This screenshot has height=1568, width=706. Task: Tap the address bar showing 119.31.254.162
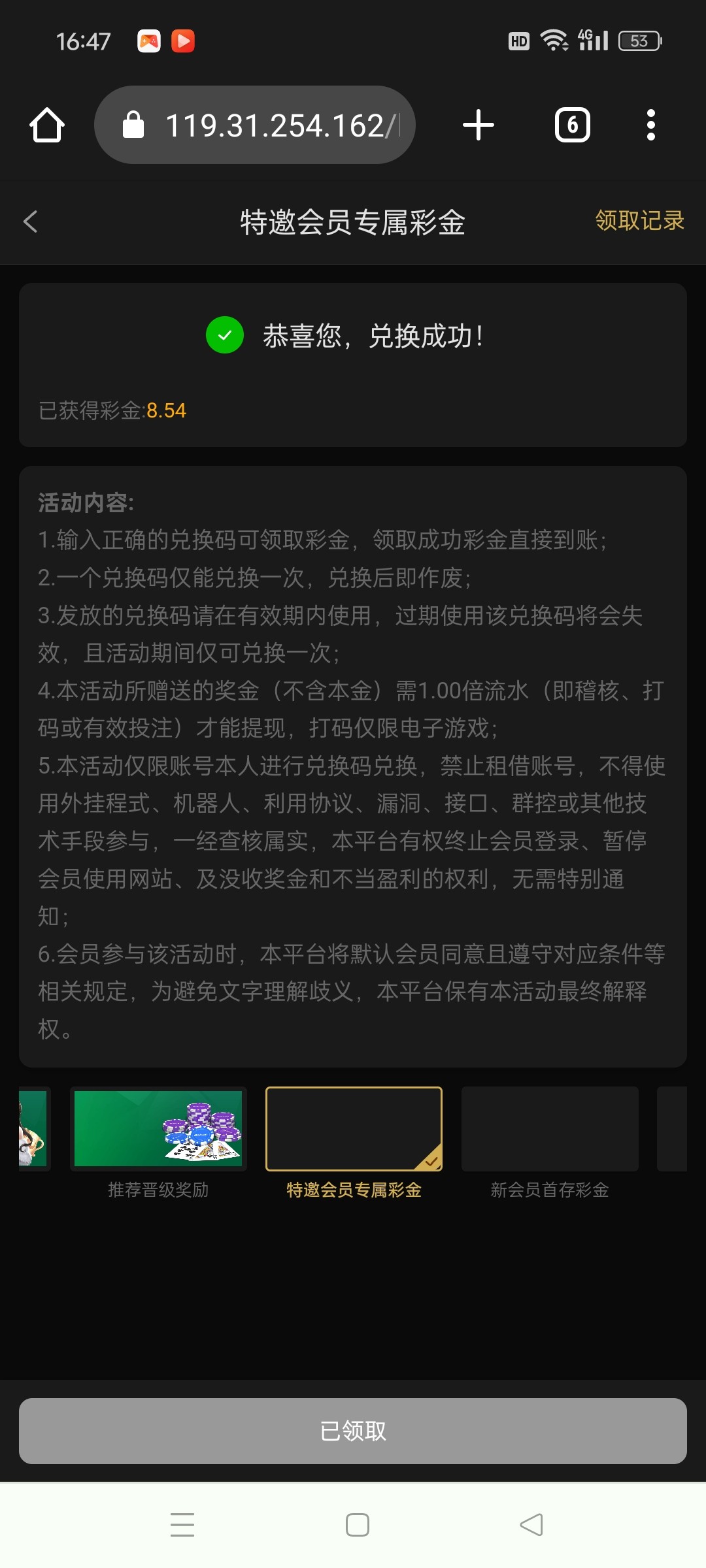point(261,125)
